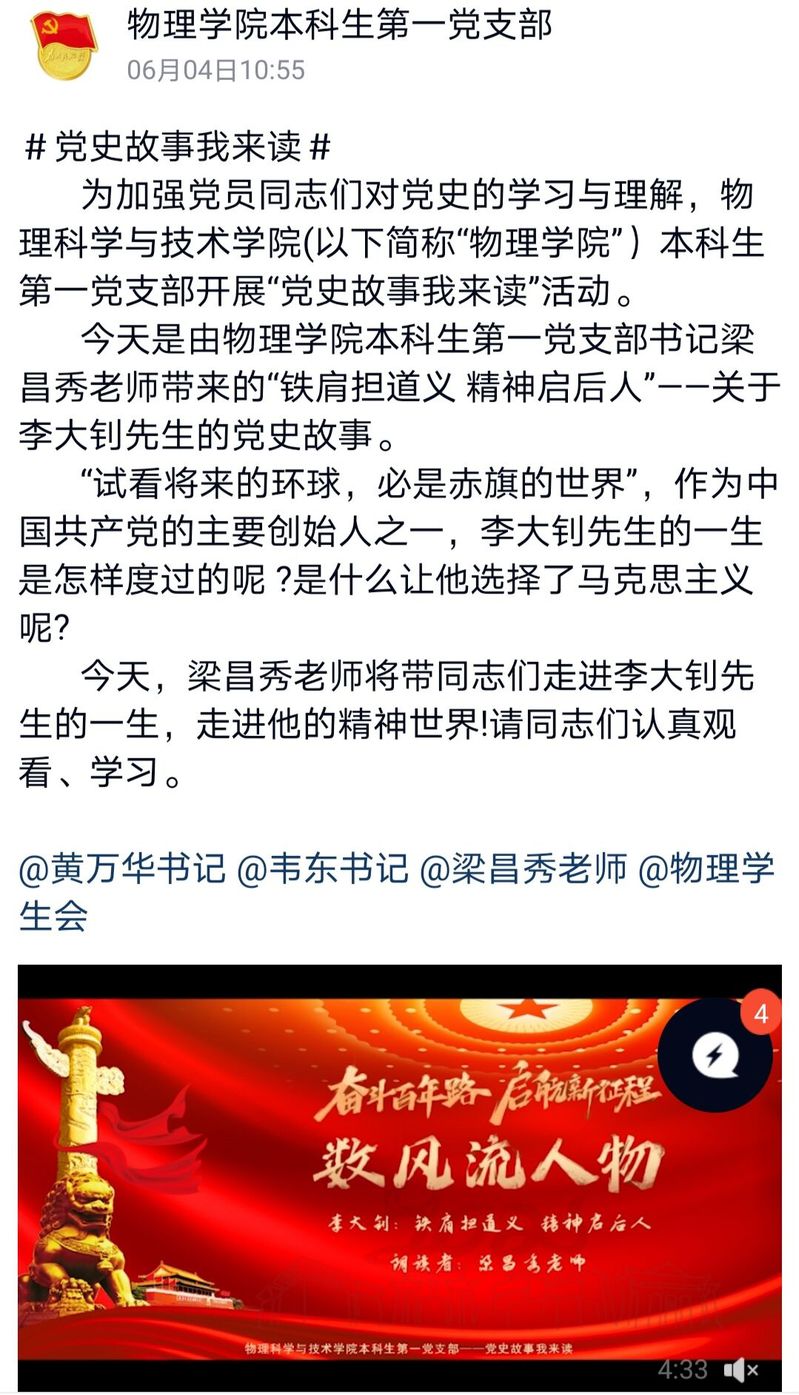The width and height of the screenshot is (799, 1395).
Task: Open mention @韦东书记
Action: pos(322,868)
